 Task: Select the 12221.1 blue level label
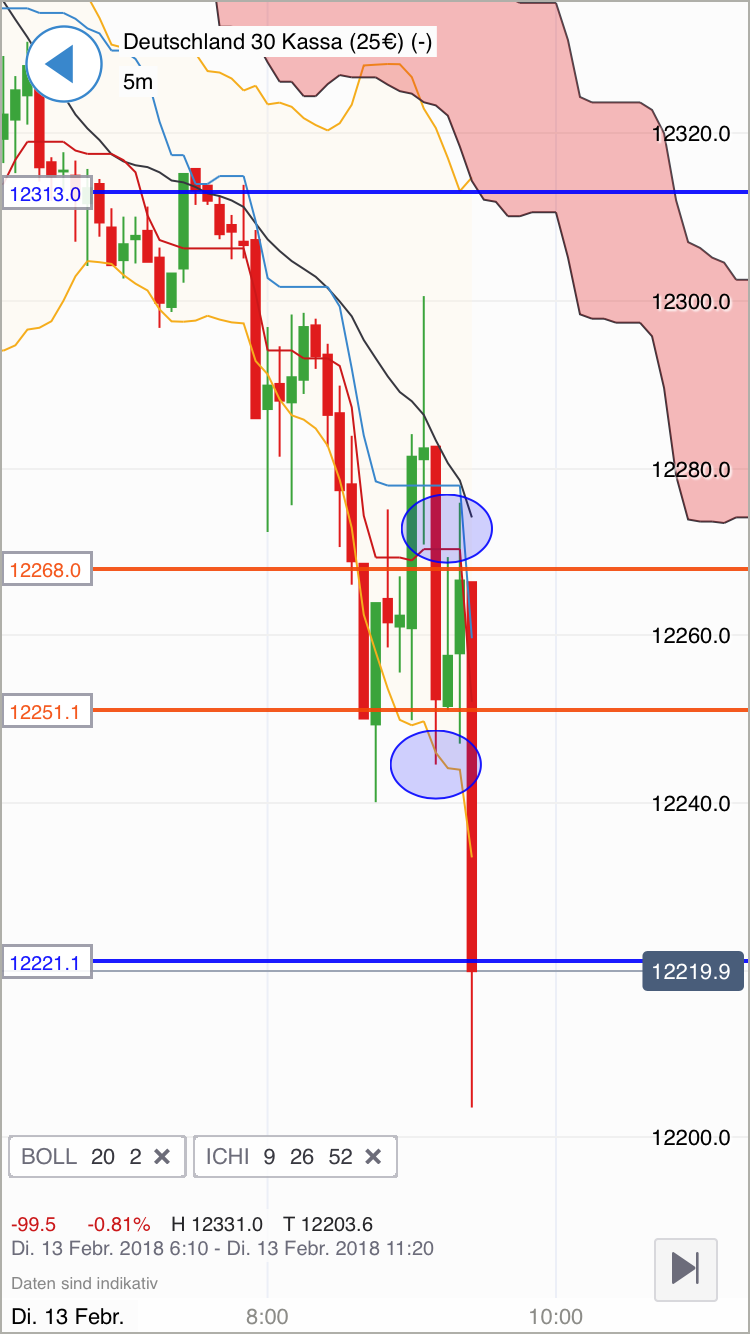(x=47, y=963)
